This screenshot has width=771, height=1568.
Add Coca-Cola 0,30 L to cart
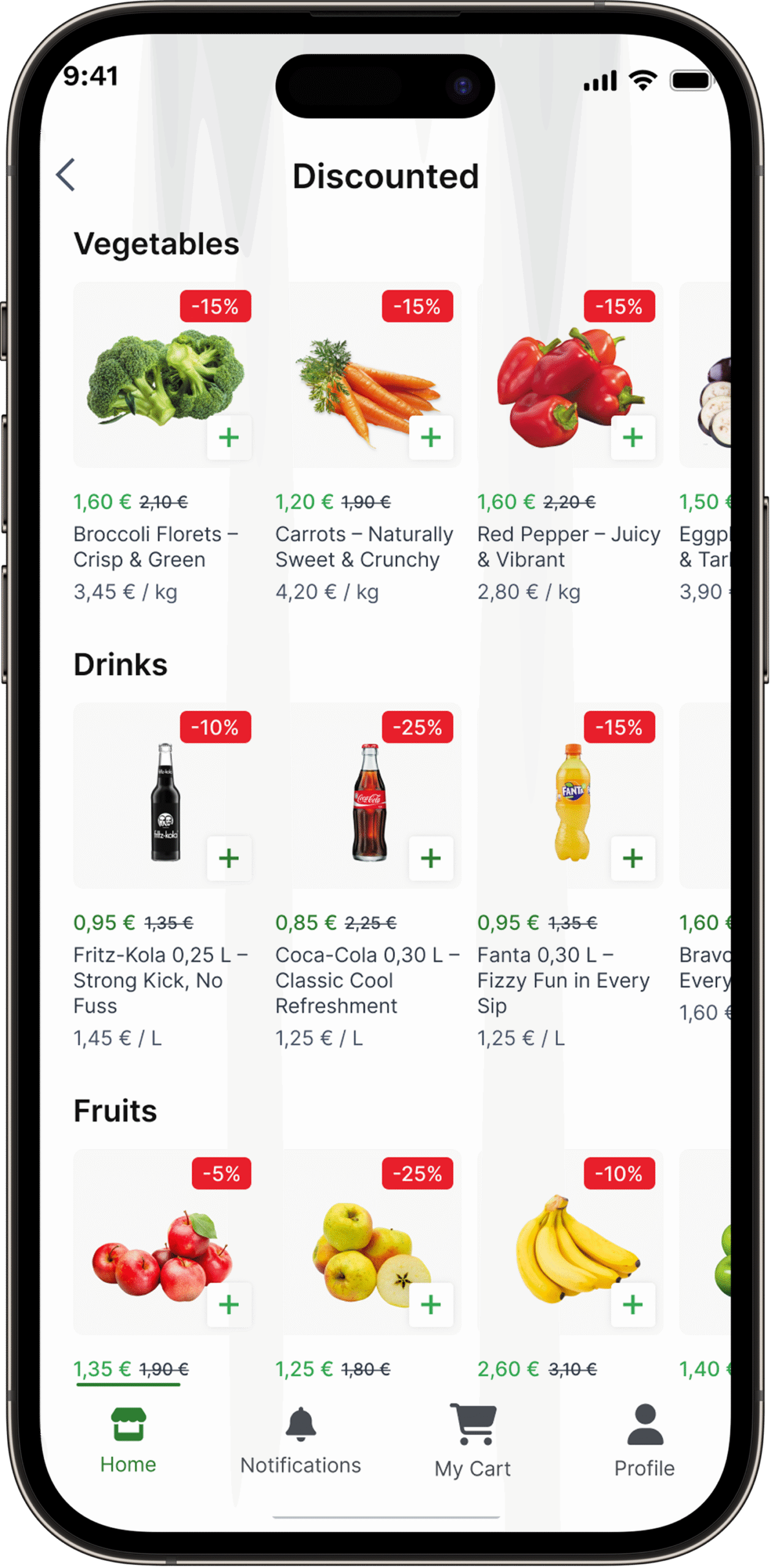(x=431, y=858)
